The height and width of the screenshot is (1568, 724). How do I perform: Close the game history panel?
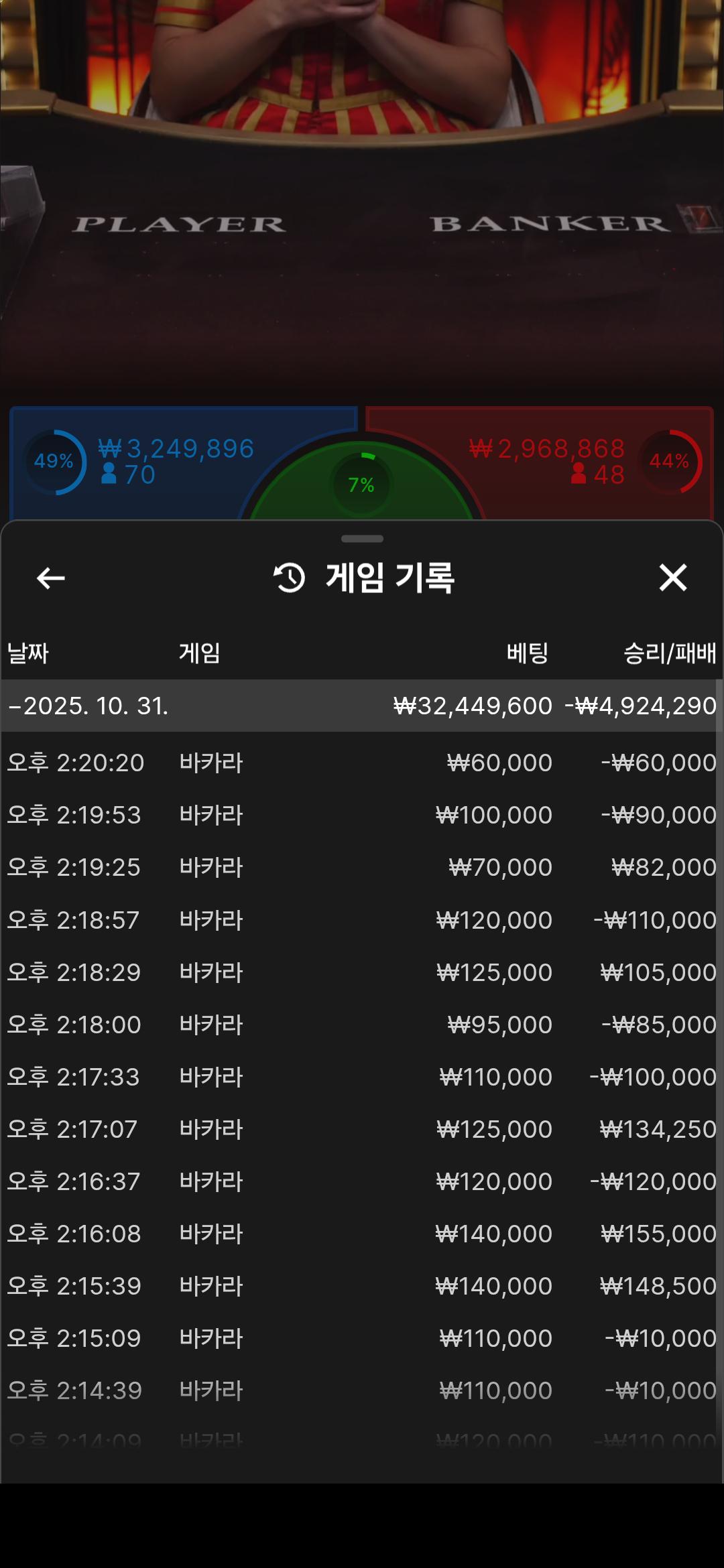click(672, 578)
